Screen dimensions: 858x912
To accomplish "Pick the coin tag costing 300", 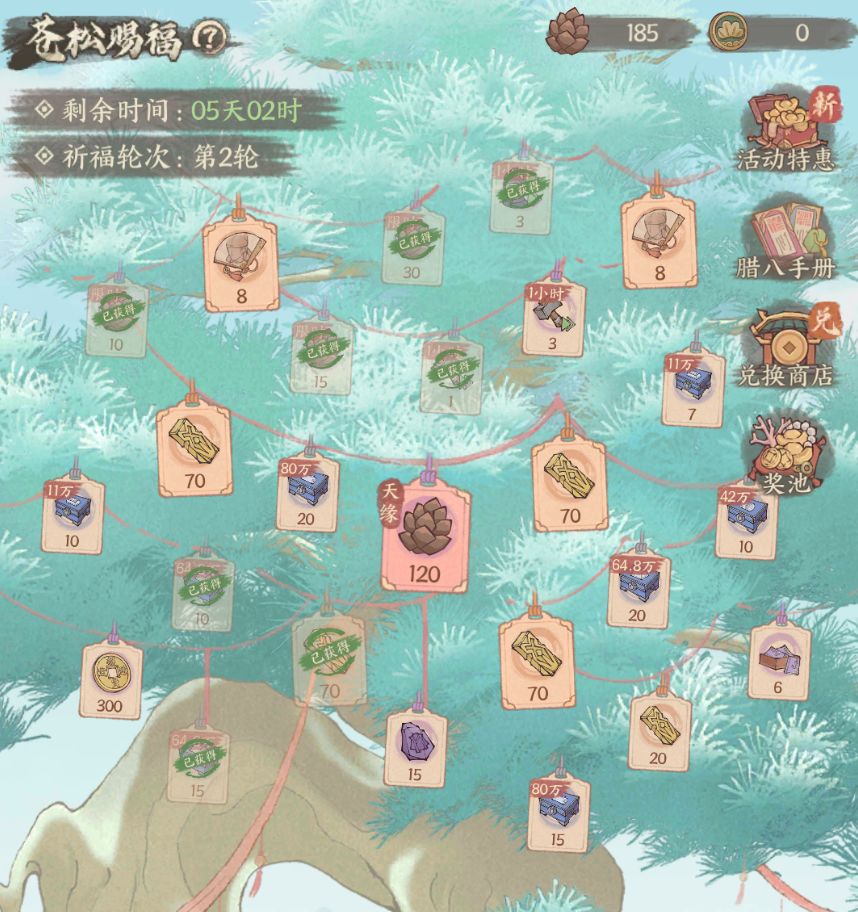I will point(111,680).
